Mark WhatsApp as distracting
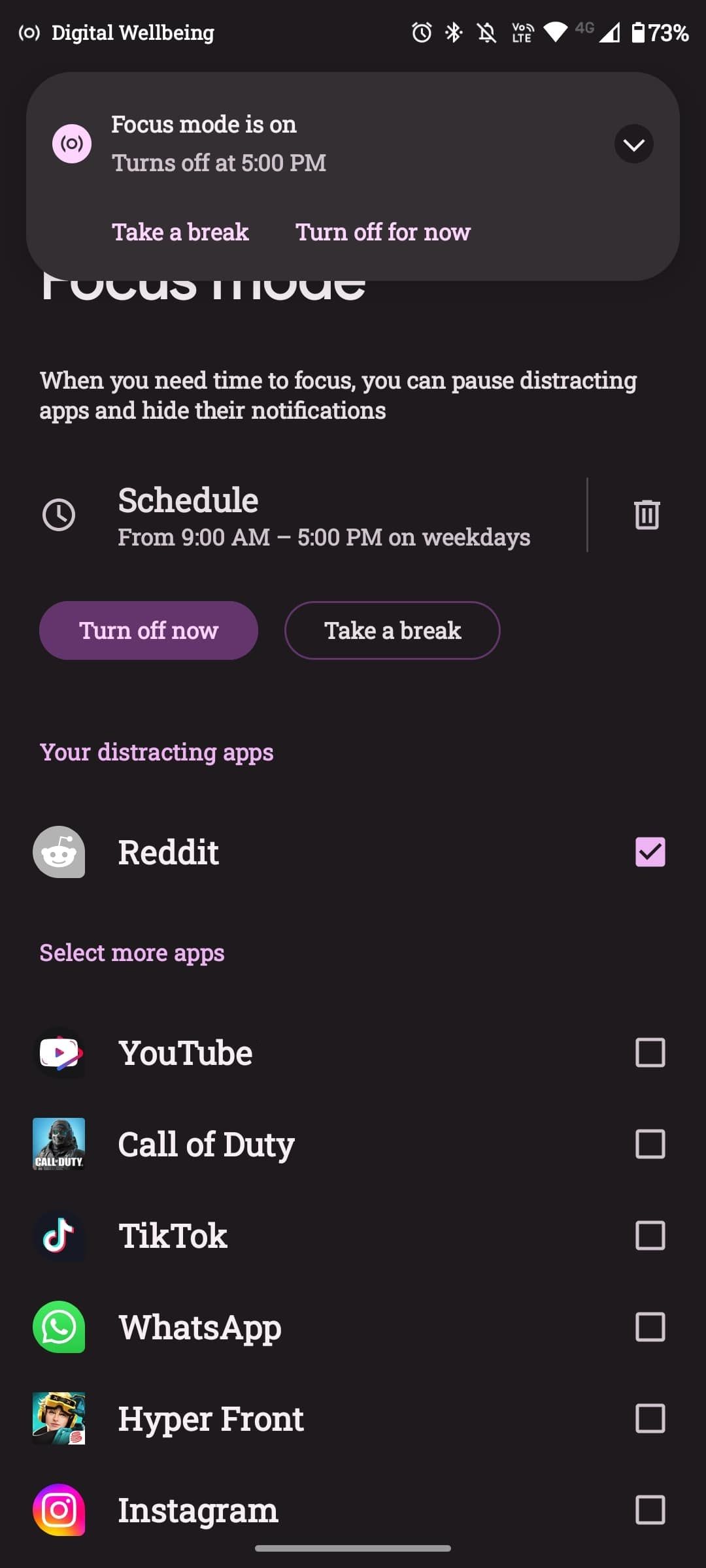Screen dimensions: 706x1568 650,1327
